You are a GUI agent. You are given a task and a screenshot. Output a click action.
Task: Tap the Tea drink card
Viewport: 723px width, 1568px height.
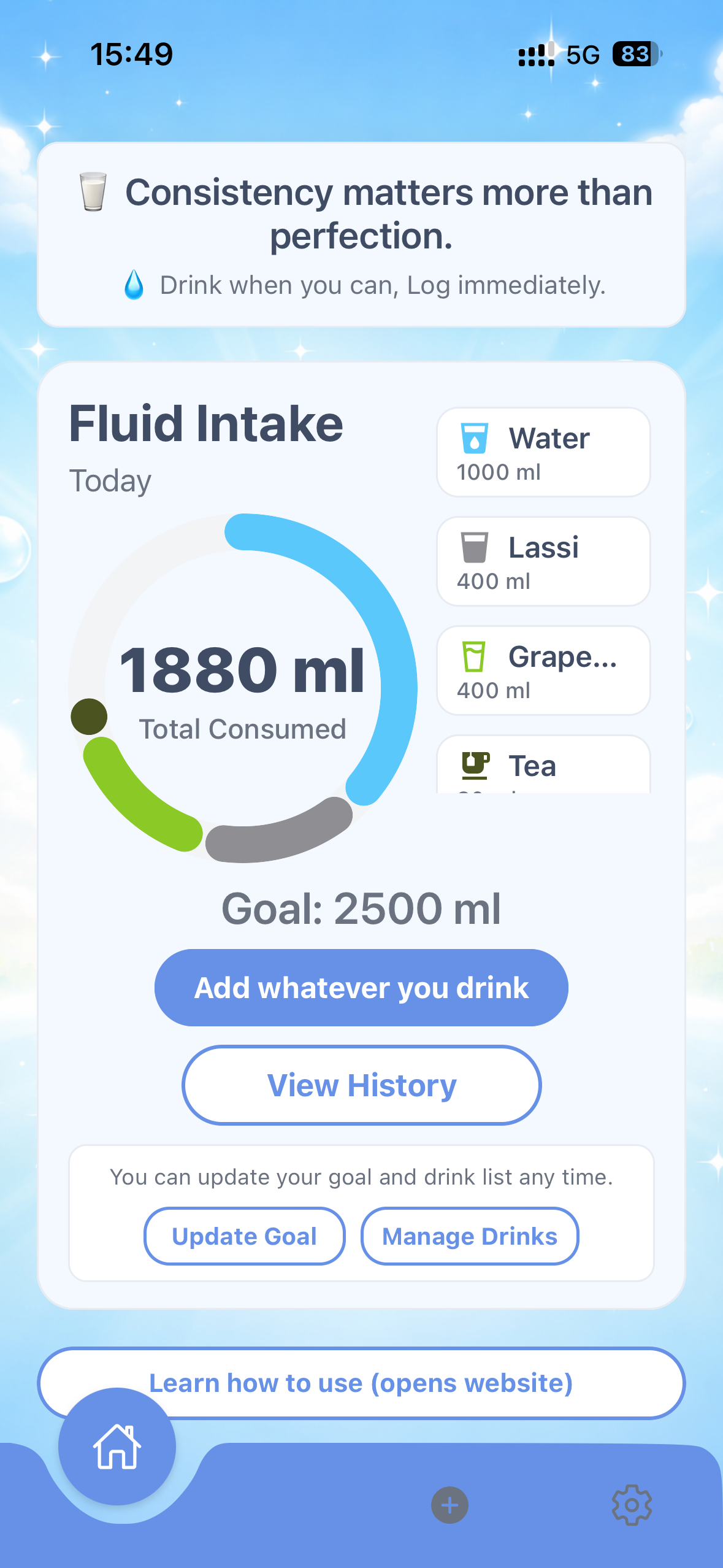tap(543, 766)
